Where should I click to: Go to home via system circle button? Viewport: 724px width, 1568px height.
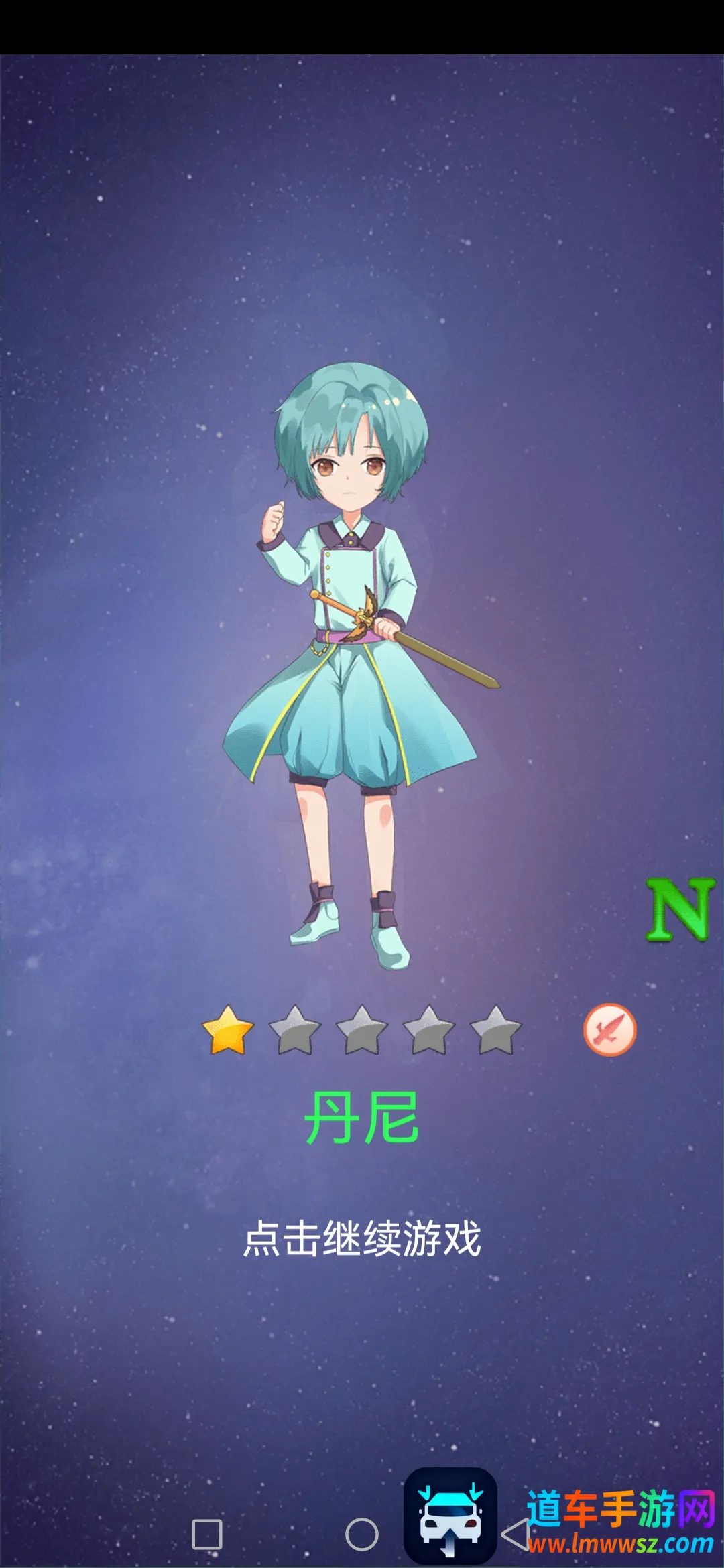pyautogui.click(x=362, y=1534)
